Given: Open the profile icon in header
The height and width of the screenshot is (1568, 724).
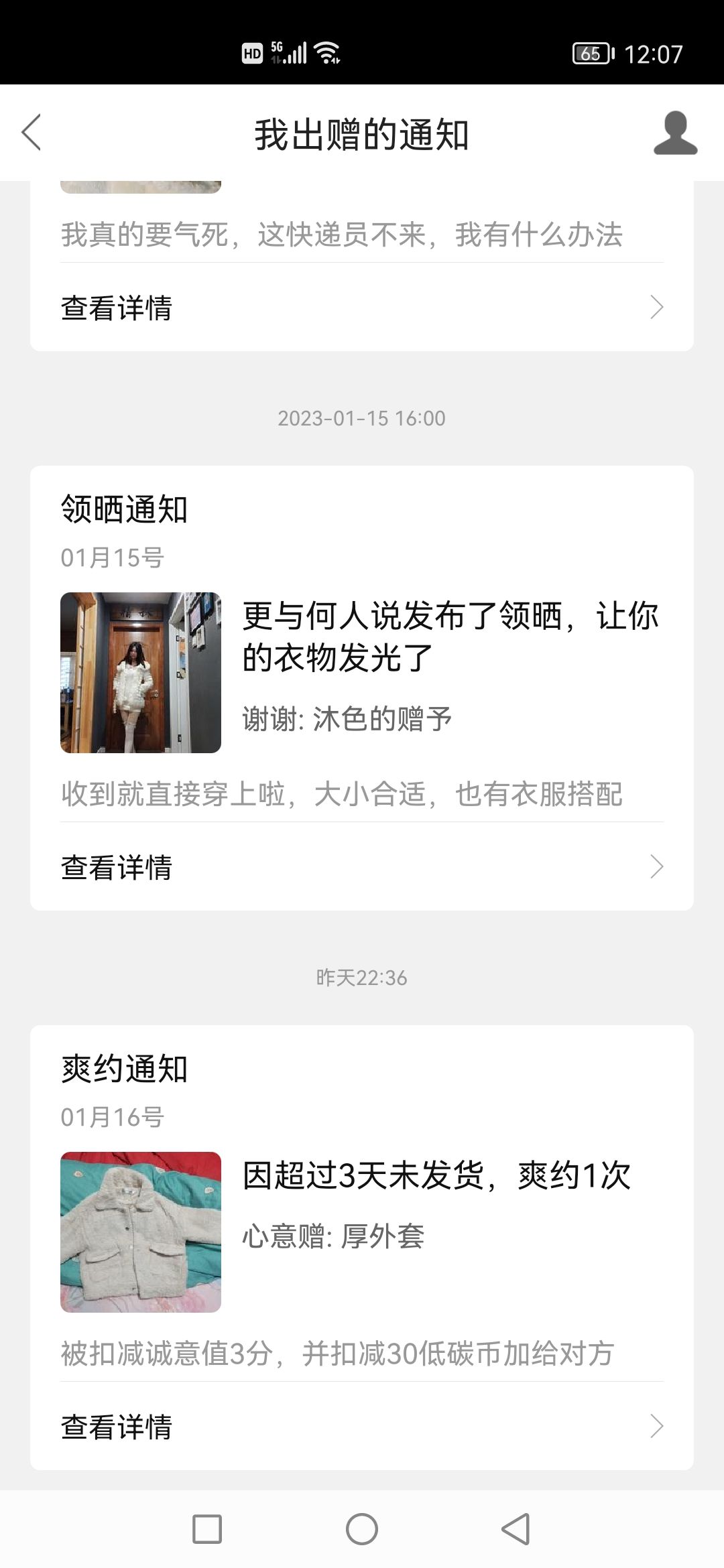Looking at the screenshot, I should pos(675,133).
